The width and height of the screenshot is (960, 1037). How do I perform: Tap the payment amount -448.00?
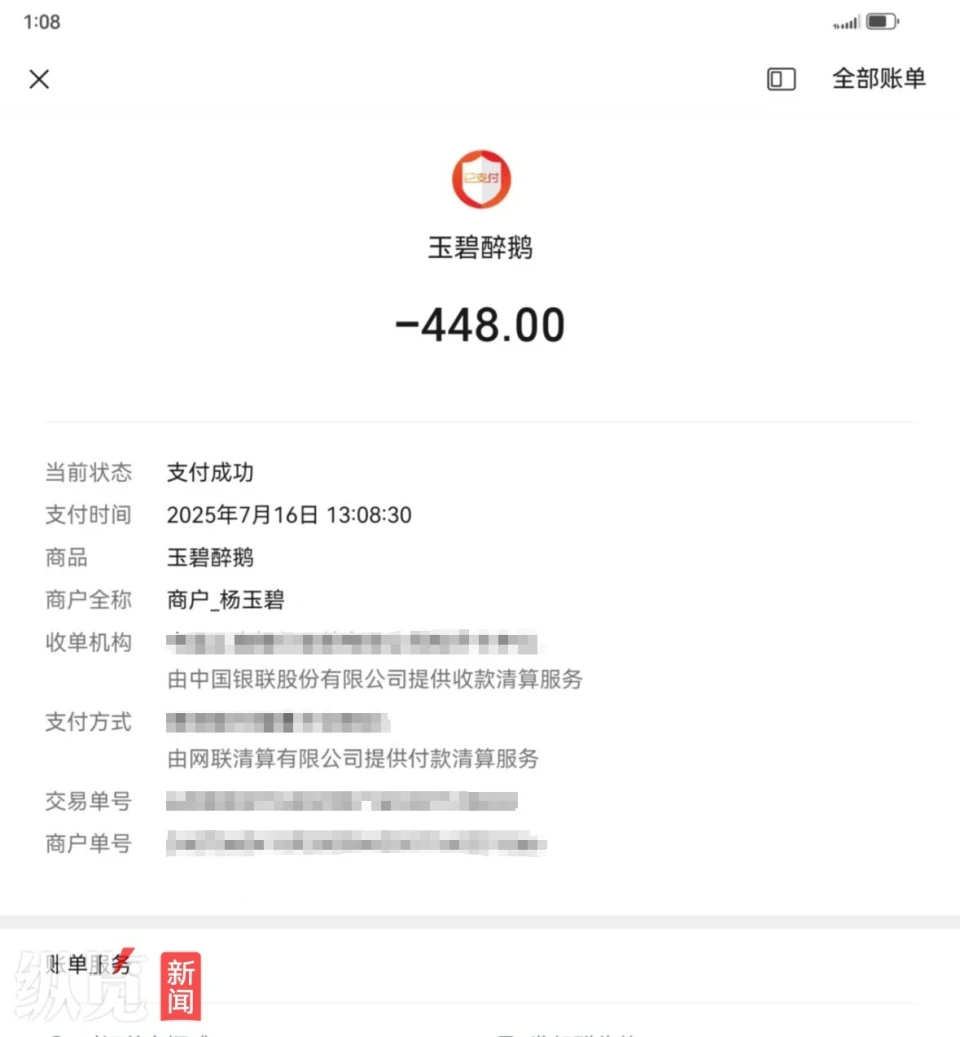click(481, 323)
